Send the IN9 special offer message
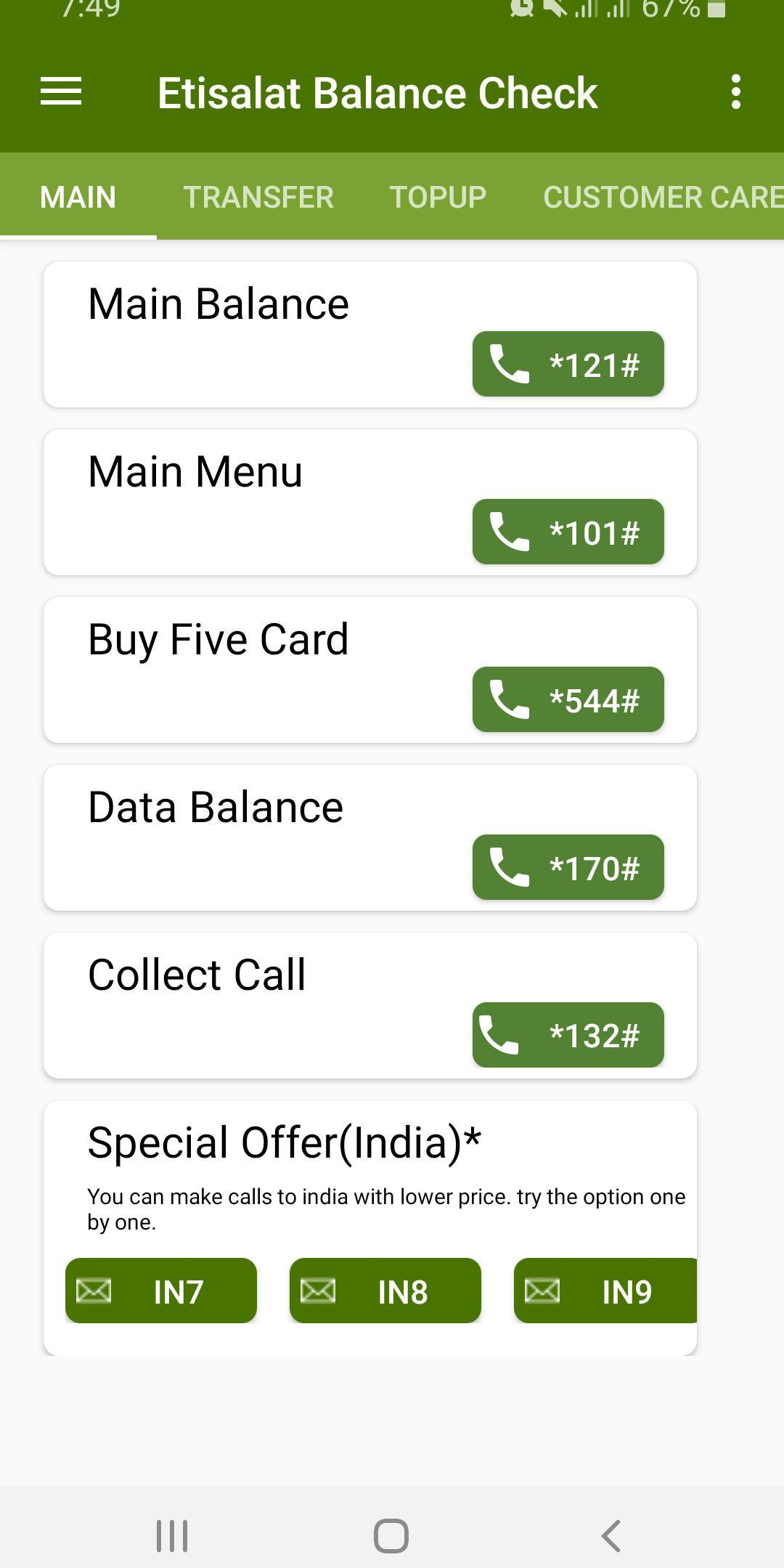 (605, 1291)
